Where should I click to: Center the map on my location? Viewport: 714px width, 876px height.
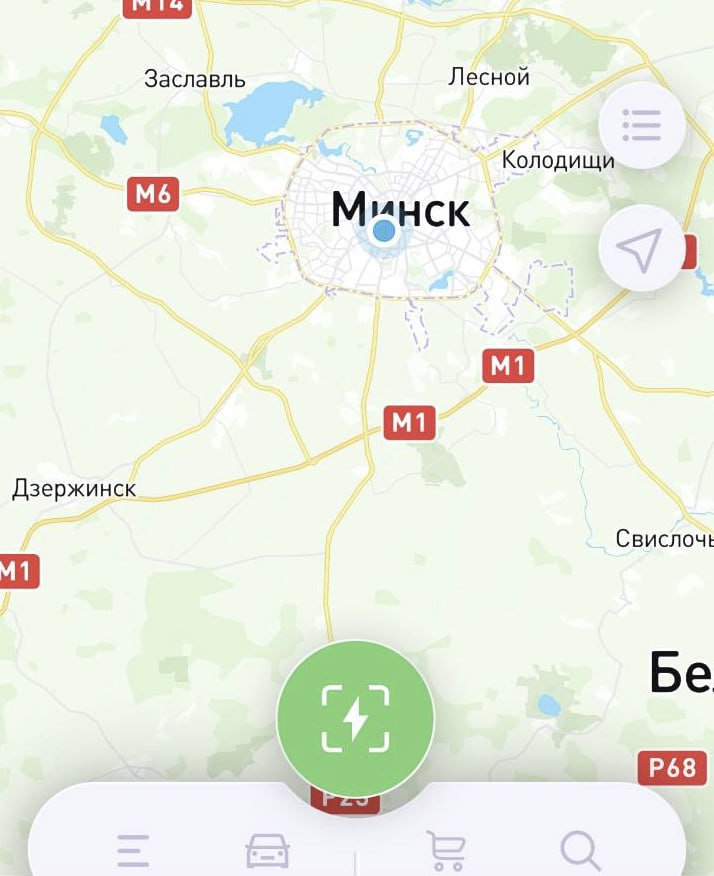pos(641,249)
